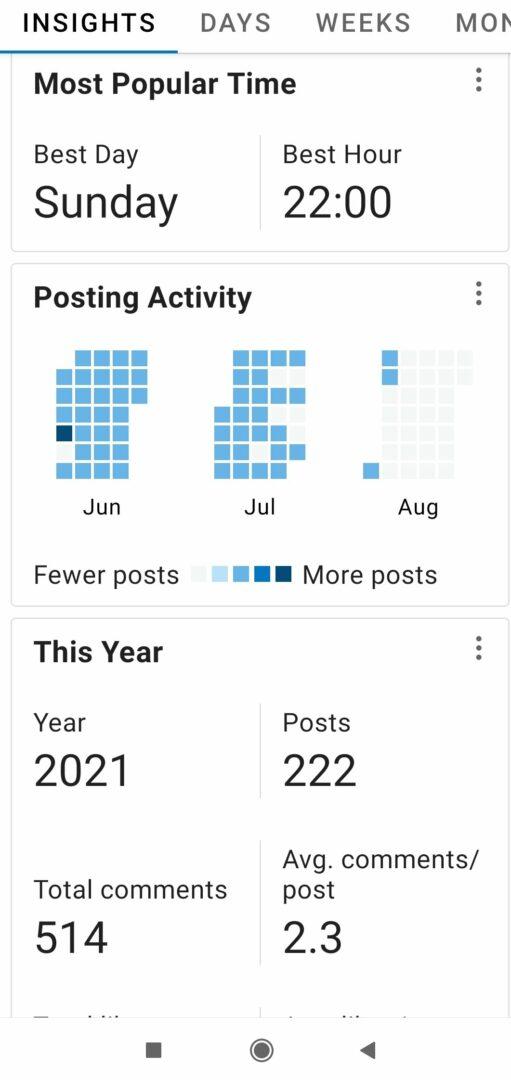Select the Insights tab

89,23
